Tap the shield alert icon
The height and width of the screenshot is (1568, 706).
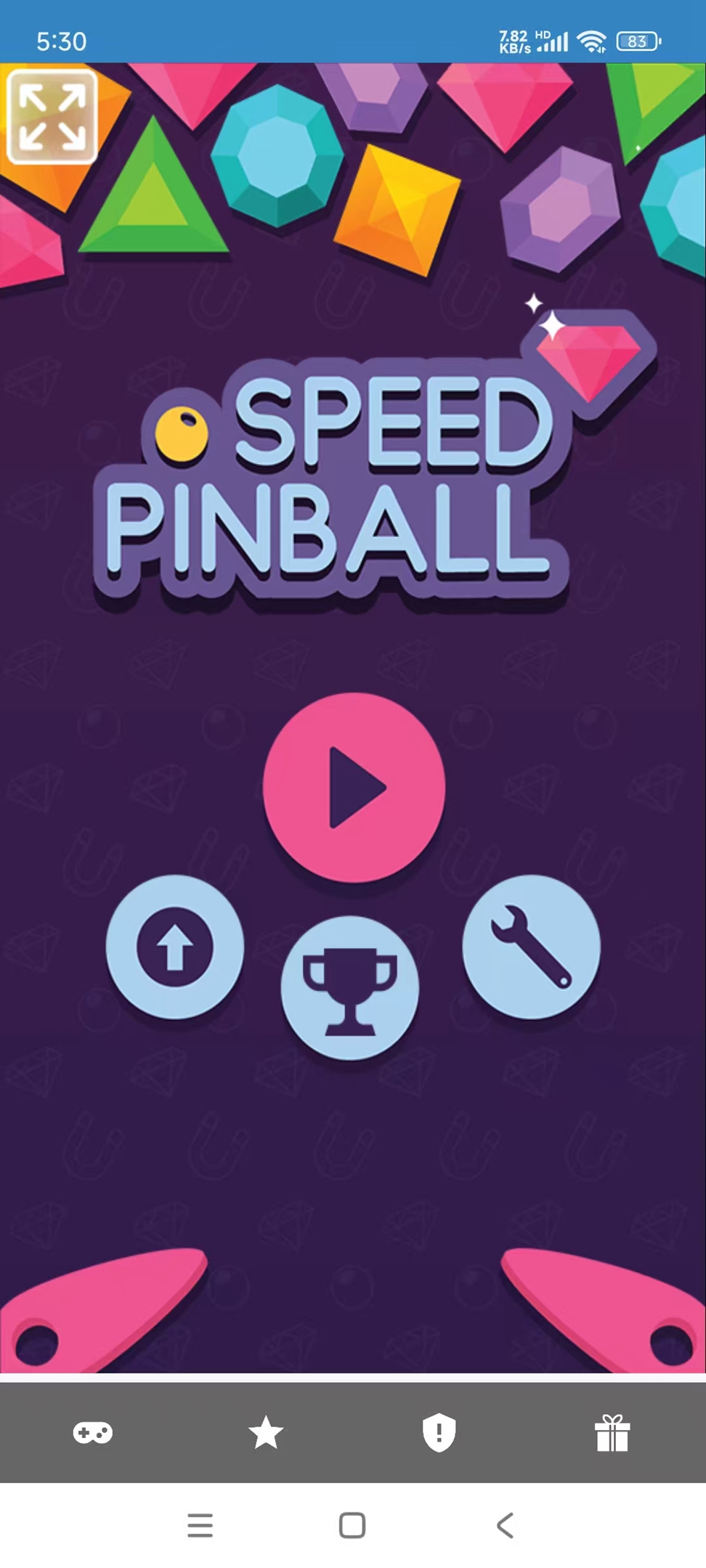[439, 1433]
